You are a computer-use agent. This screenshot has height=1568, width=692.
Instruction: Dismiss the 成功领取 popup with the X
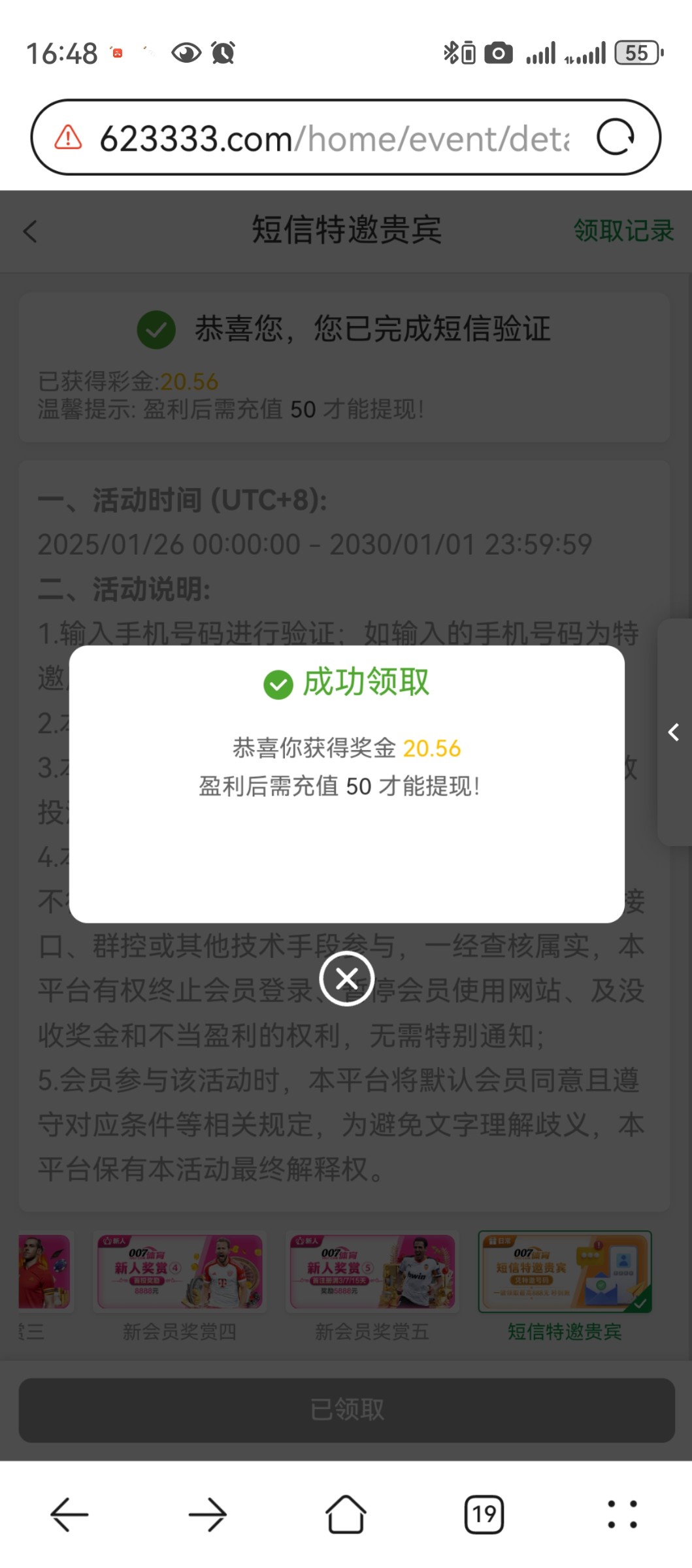pos(346,978)
